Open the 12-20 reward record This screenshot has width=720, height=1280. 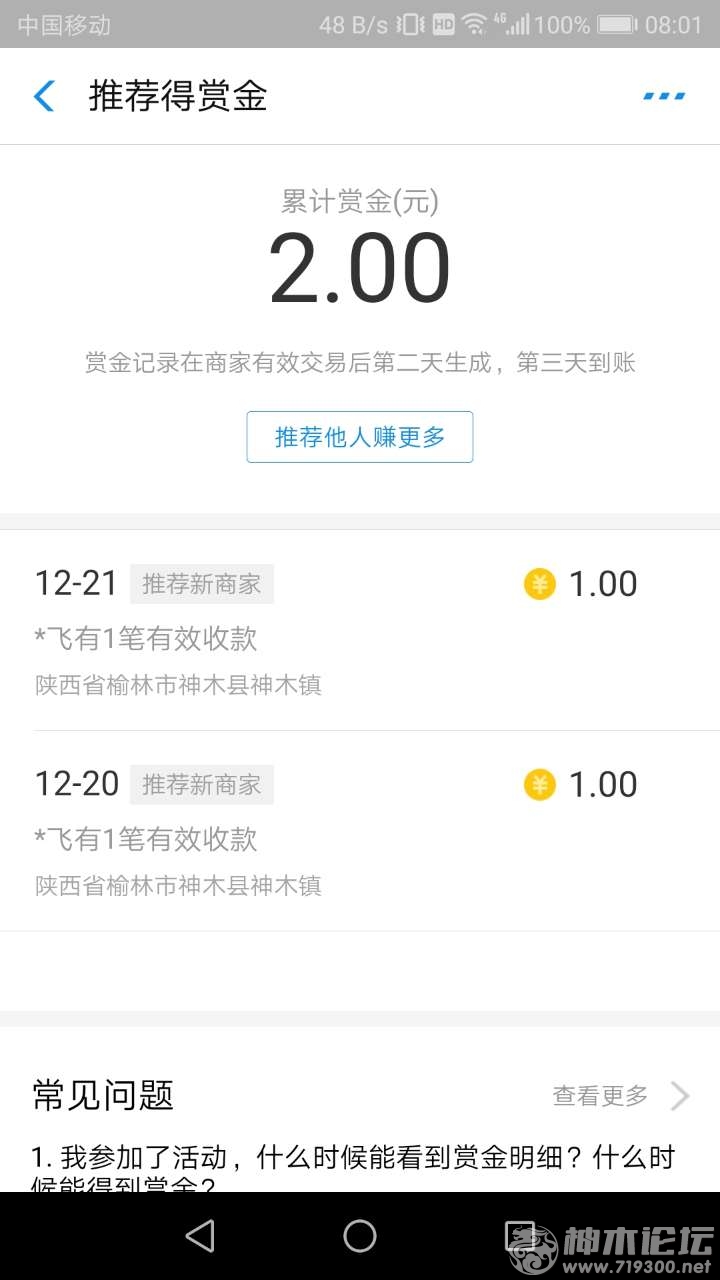pyautogui.click(x=360, y=831)
